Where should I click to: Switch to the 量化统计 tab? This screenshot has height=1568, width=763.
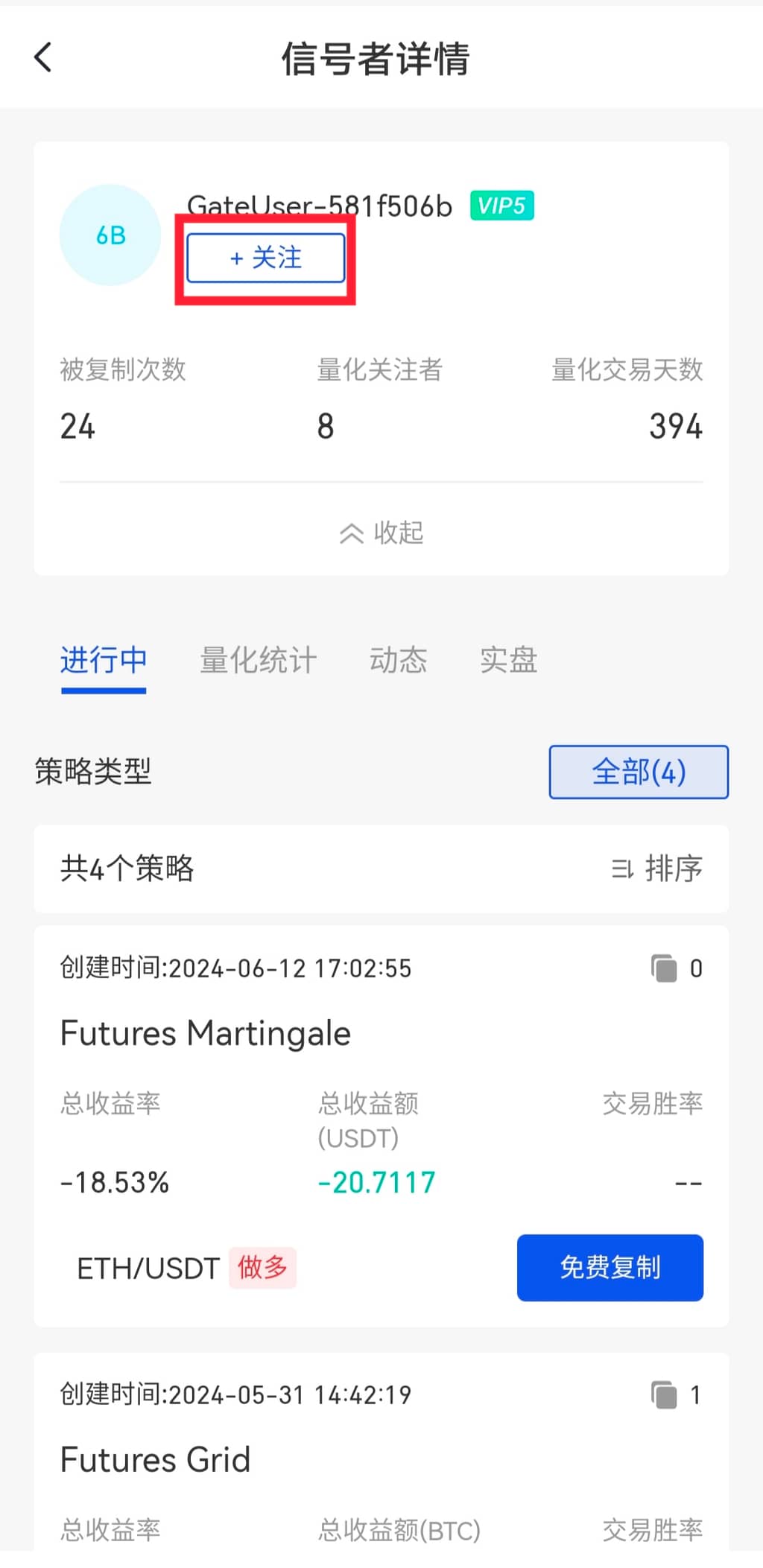[258, 661]
